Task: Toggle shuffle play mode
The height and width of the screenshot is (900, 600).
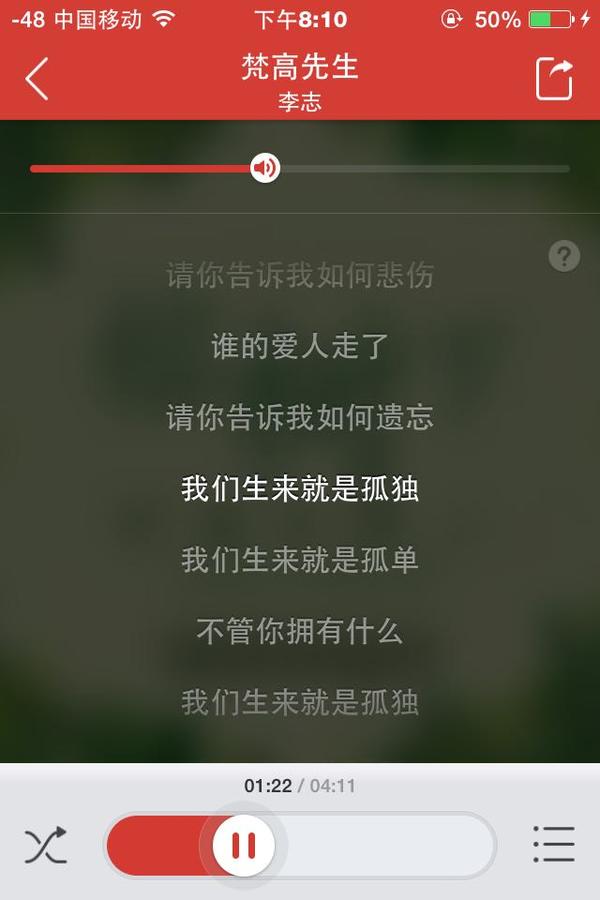Action: [46, 846]
